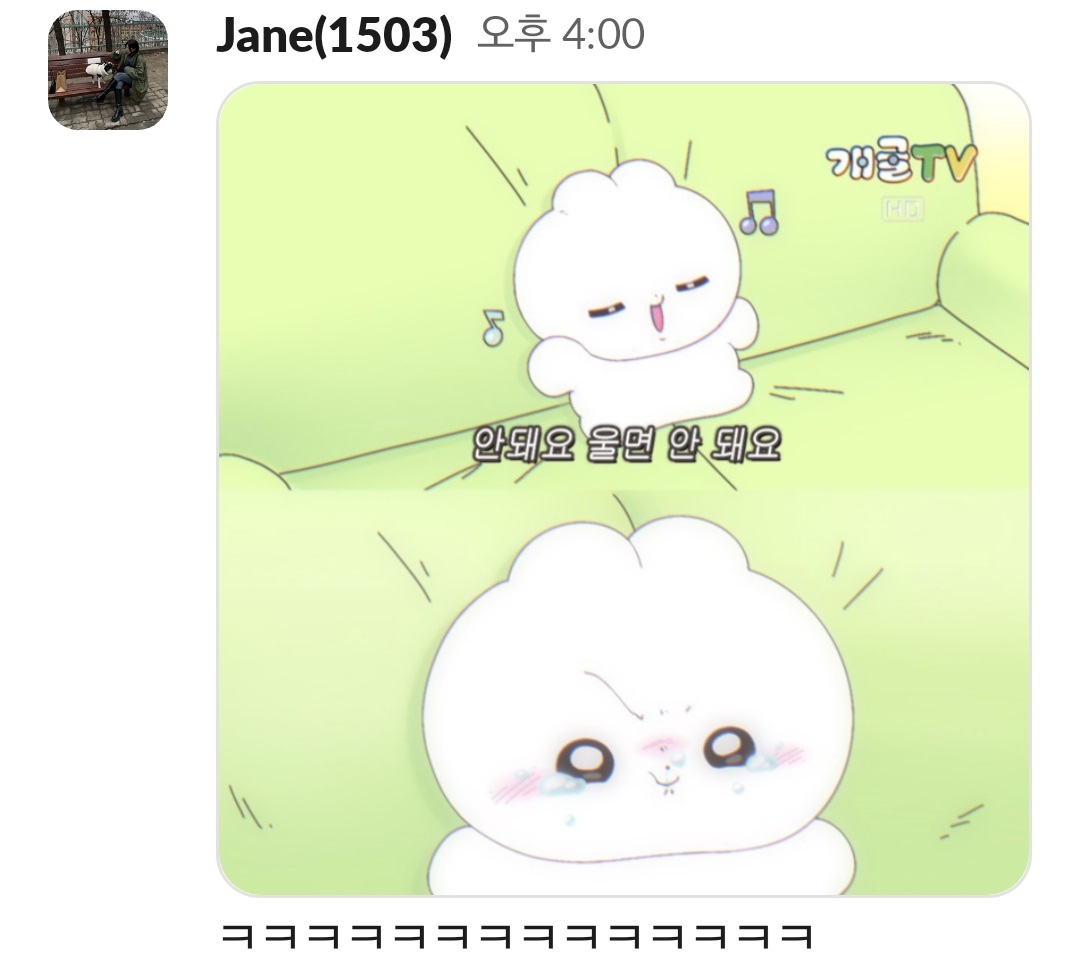Open Jane(1503)'s profile picture
This screenshot has height=958, width=1080.
click(x=107, y=70)
